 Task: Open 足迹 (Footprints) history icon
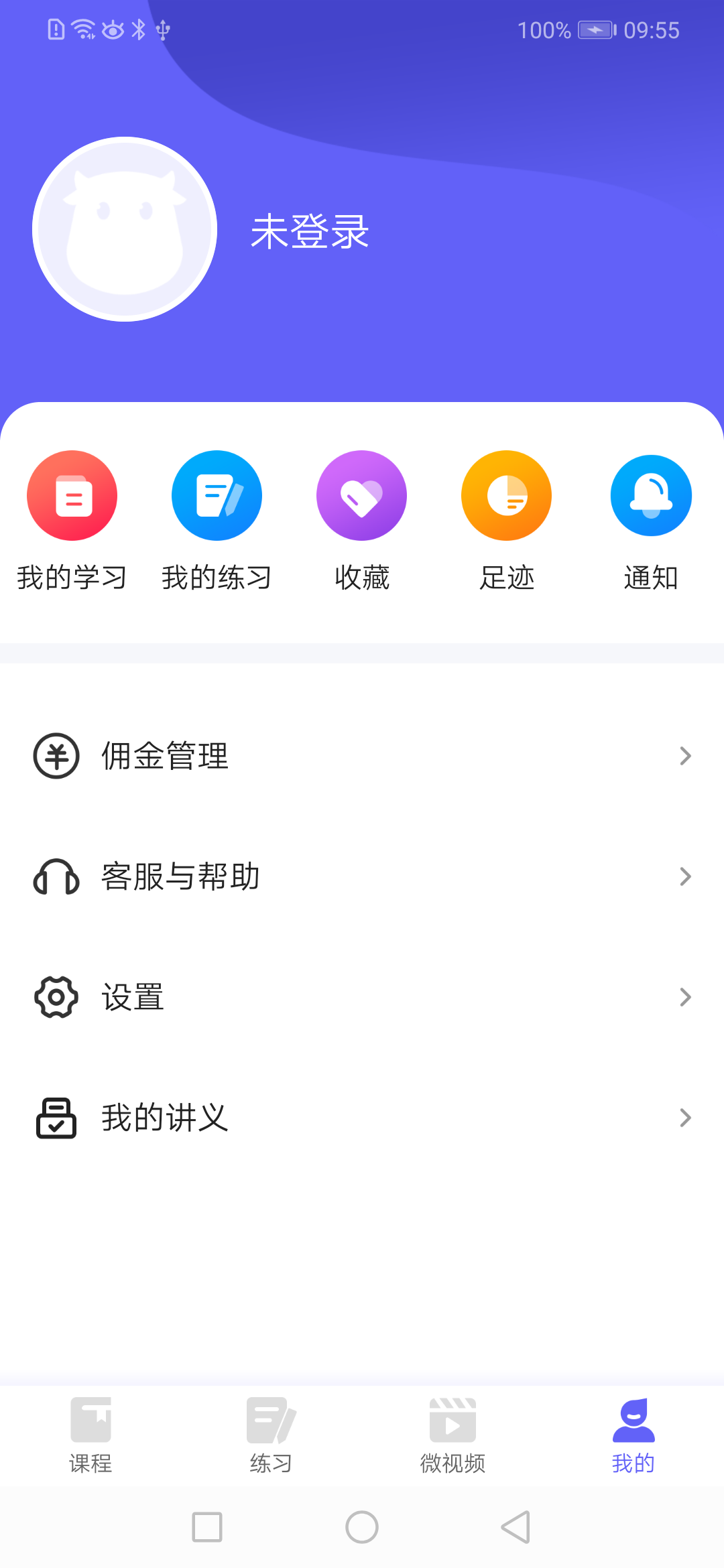[x=506, y=495]
